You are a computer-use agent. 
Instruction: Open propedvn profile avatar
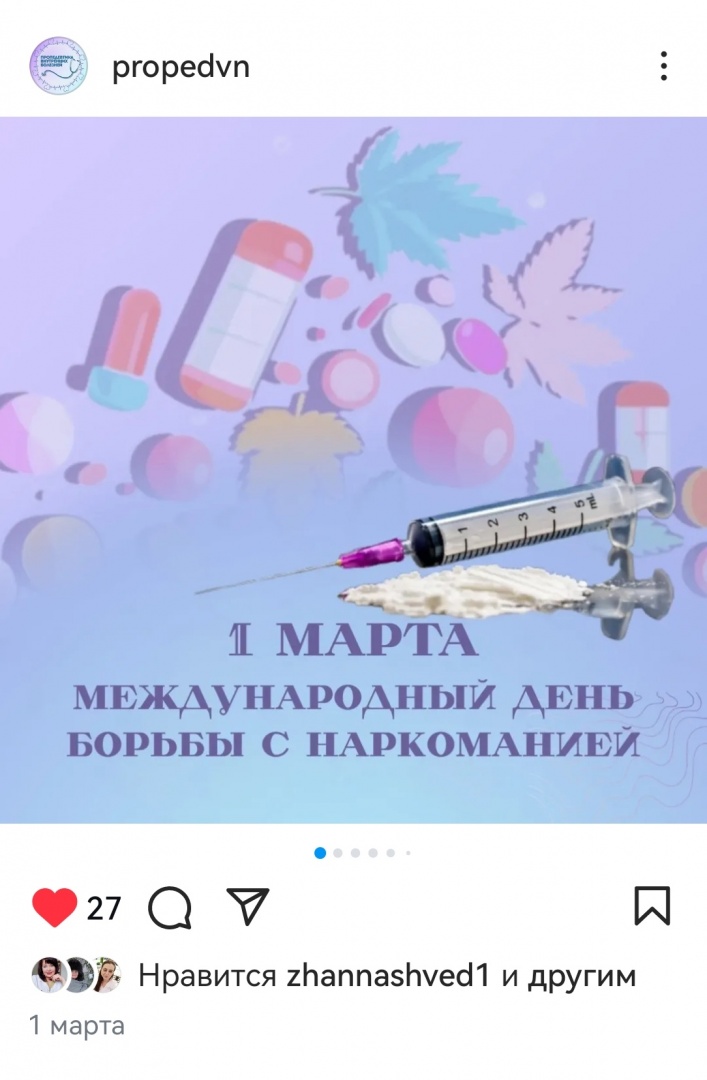[58, 67]
